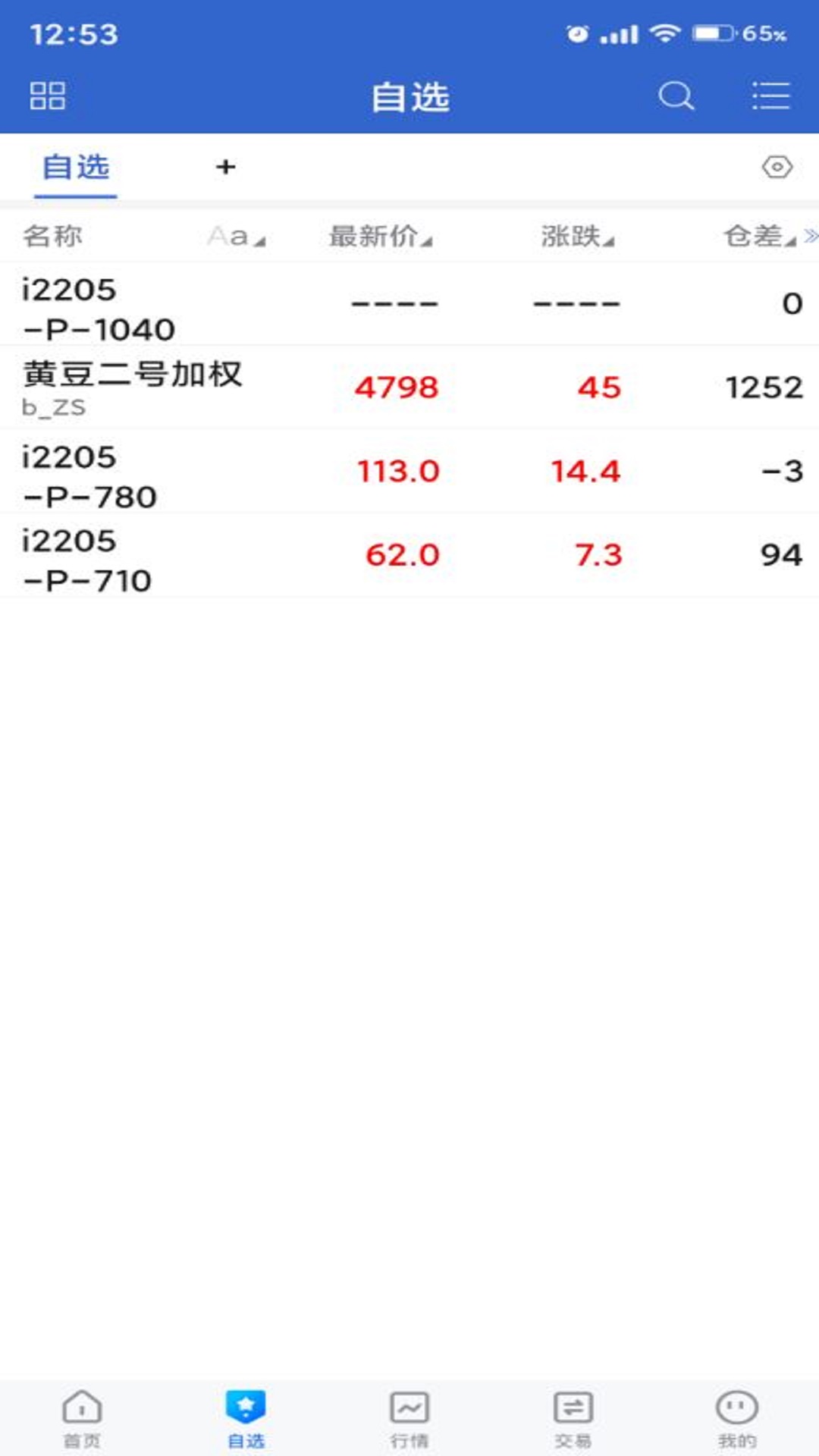Open the 我的 profile tab
The image size is (819, 1456).
click(736, 1418)
